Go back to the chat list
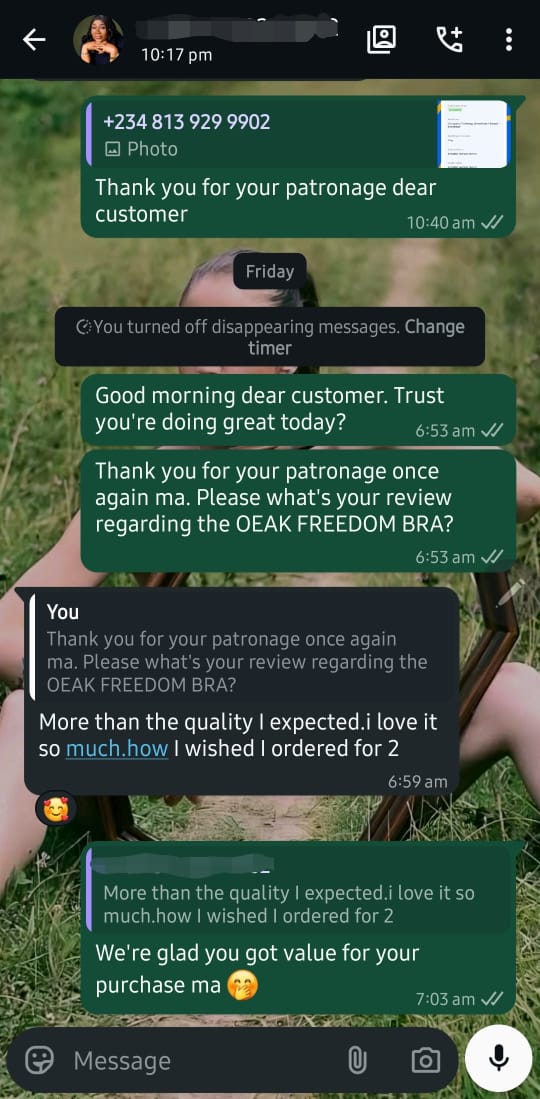 click(x=33, y=40)
